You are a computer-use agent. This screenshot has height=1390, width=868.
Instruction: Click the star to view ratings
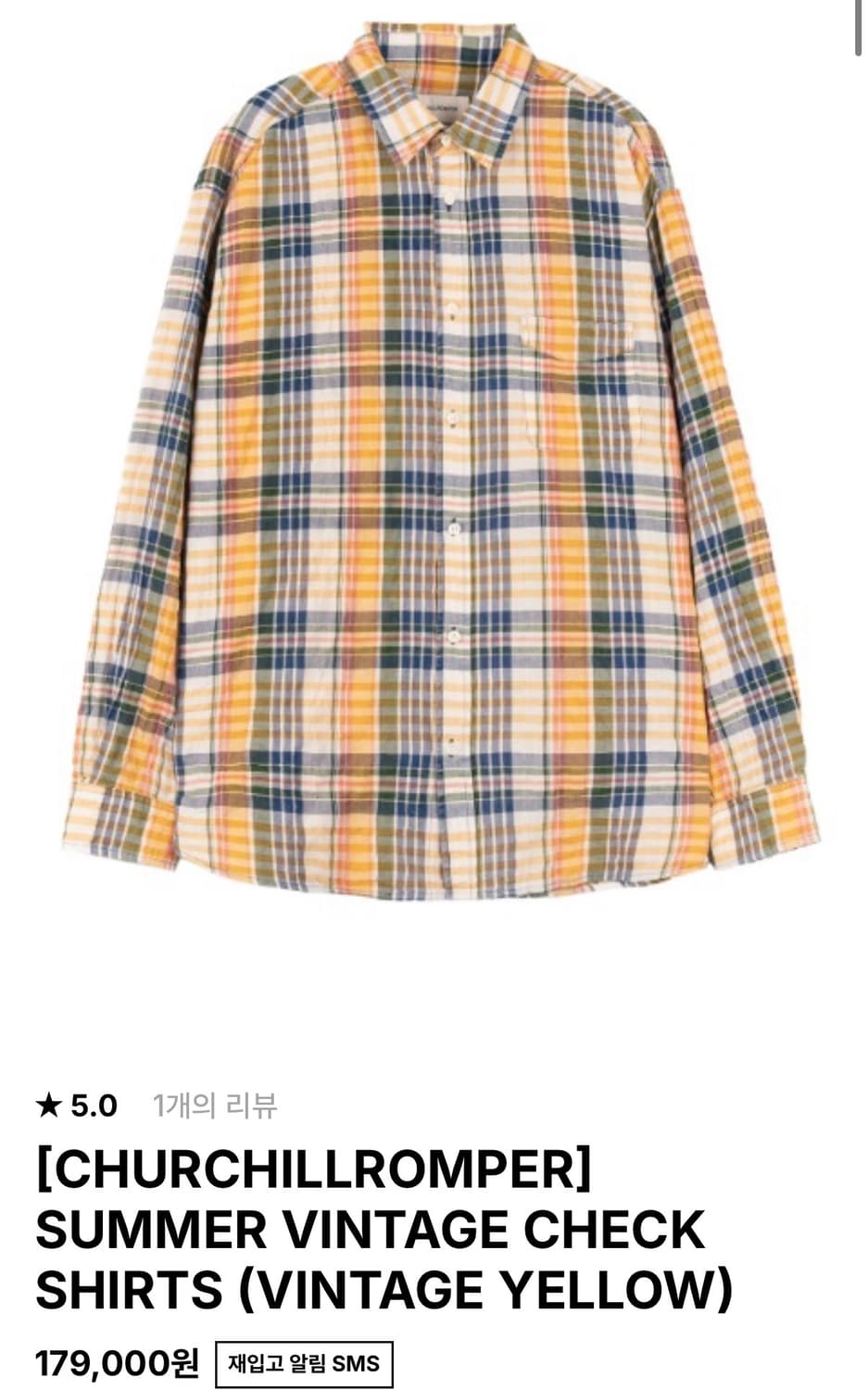coord(45,1101)
